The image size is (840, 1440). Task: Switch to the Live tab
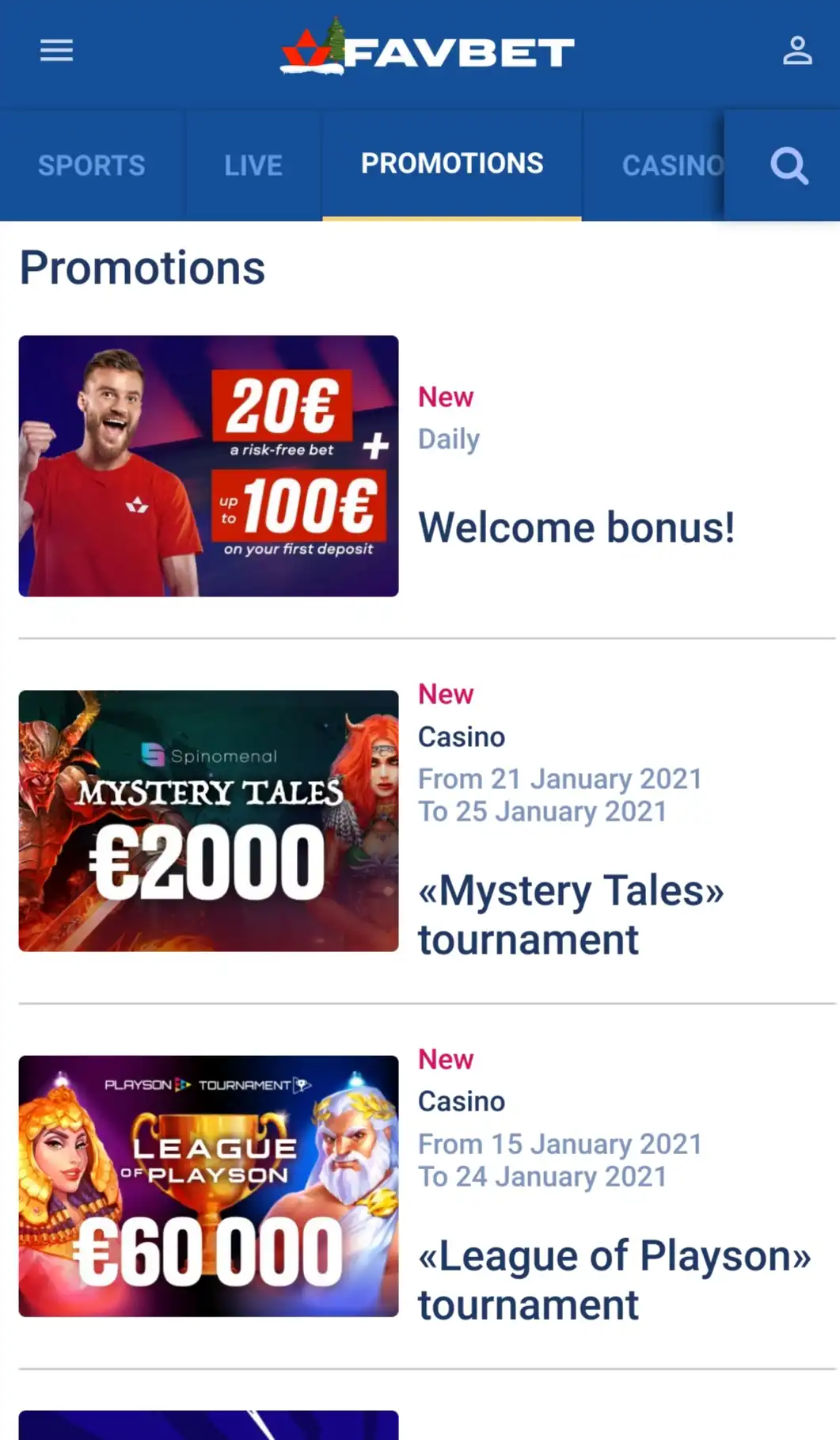(253, 165)
